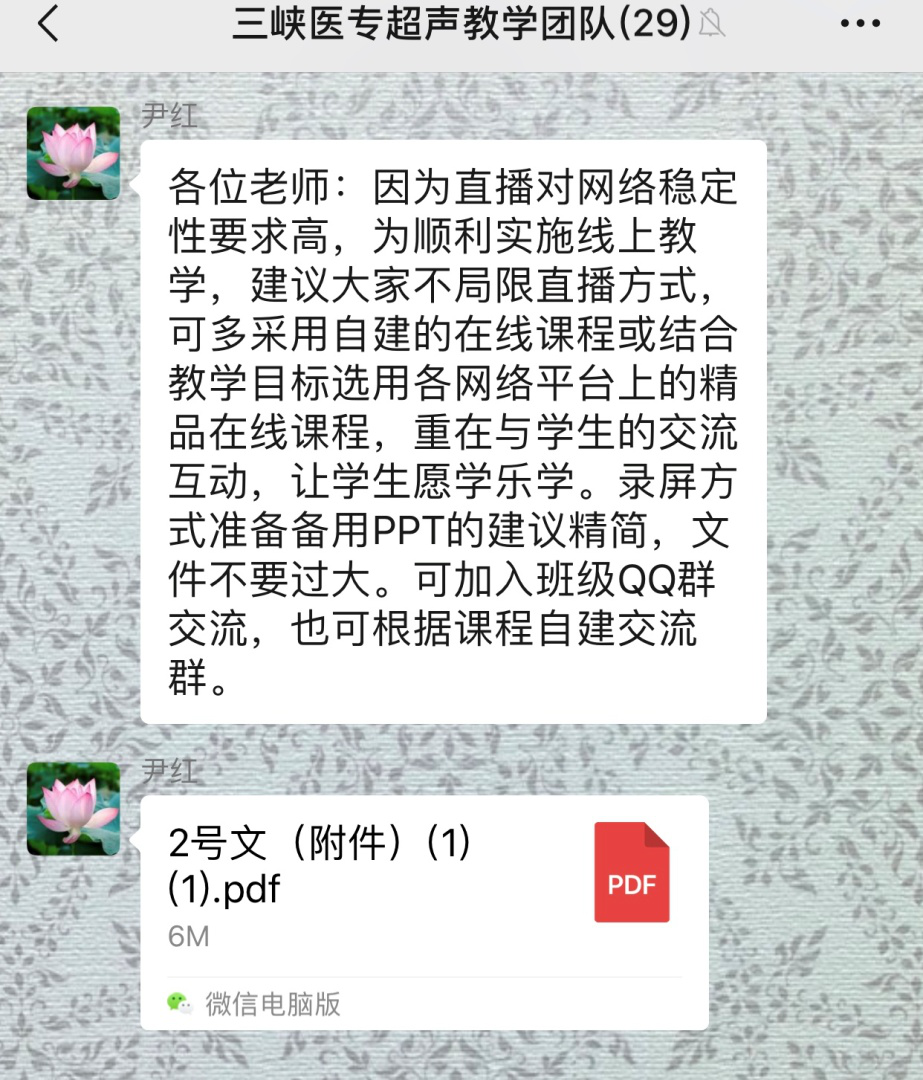The width and height of the screenshot is (923, 1080).
Task: Tap 尹红's avatar beside the PDF message
Action: coord(73,808)
